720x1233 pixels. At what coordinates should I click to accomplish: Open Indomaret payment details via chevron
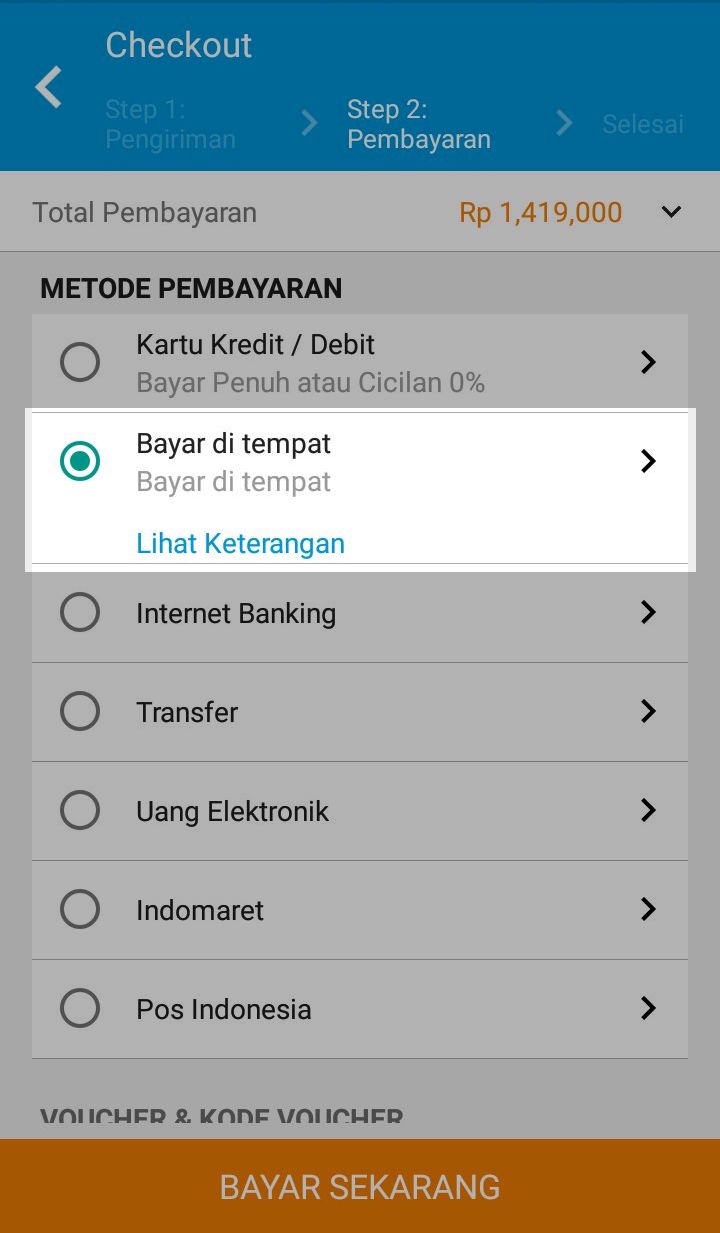pyautogui.click(x=648, y=909)
